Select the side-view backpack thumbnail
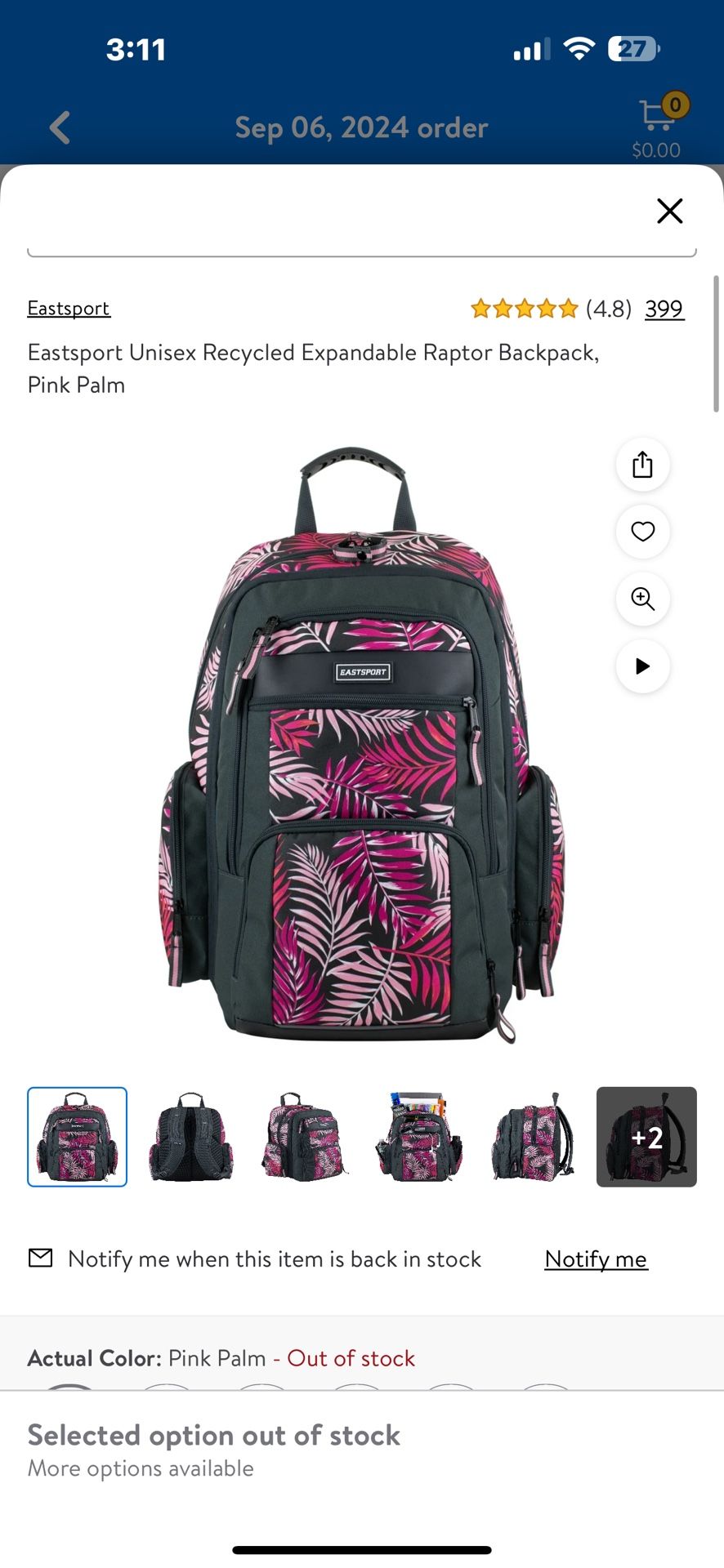 click(x=531, y=1138)
